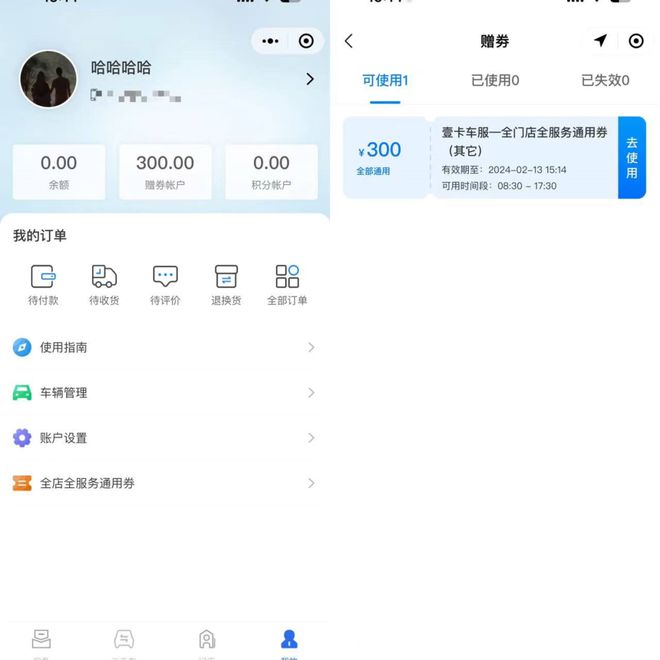Open 退换货 returns and exchanges
Screen dimensions: 660x660
(x=226, y=285)
